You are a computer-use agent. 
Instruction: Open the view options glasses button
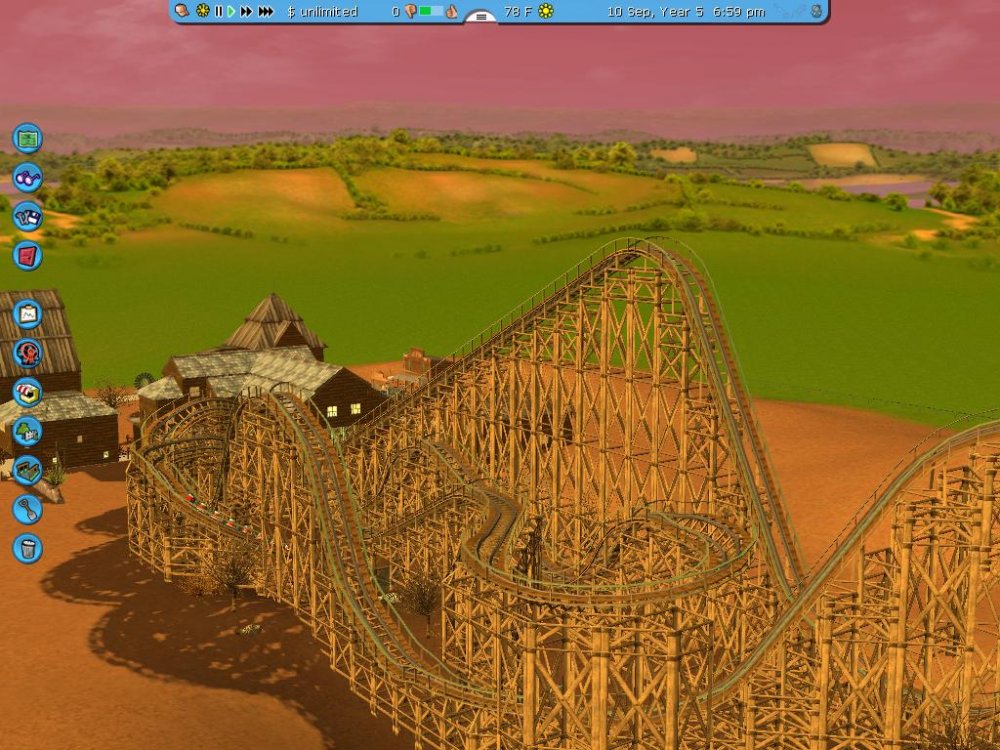28,177
